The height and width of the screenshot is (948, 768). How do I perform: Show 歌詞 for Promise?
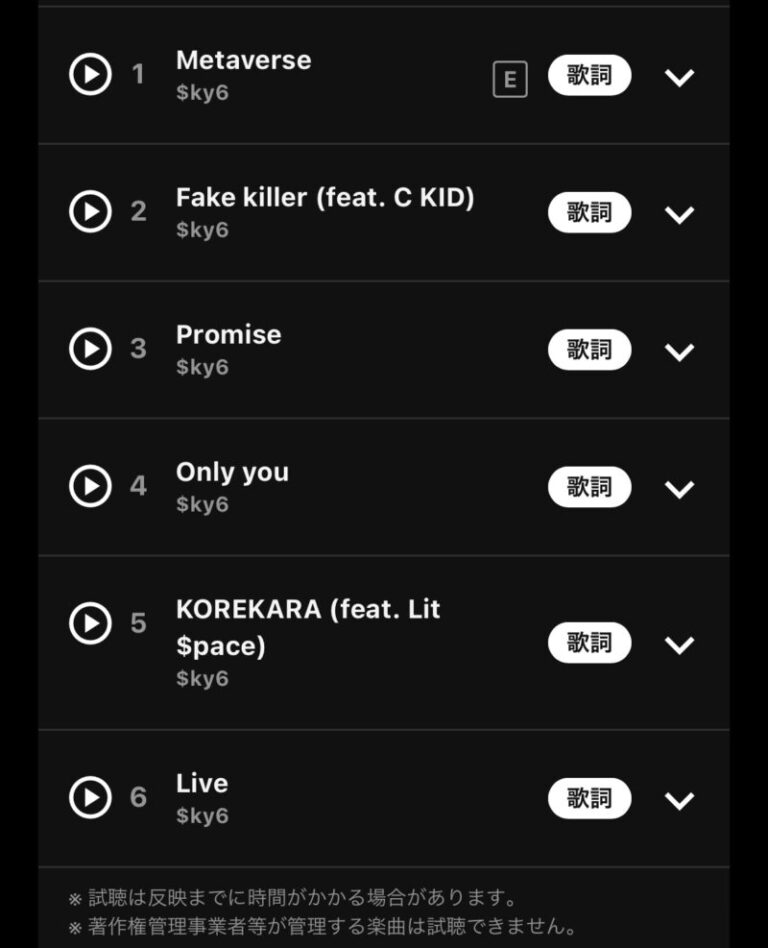point(589,350)
